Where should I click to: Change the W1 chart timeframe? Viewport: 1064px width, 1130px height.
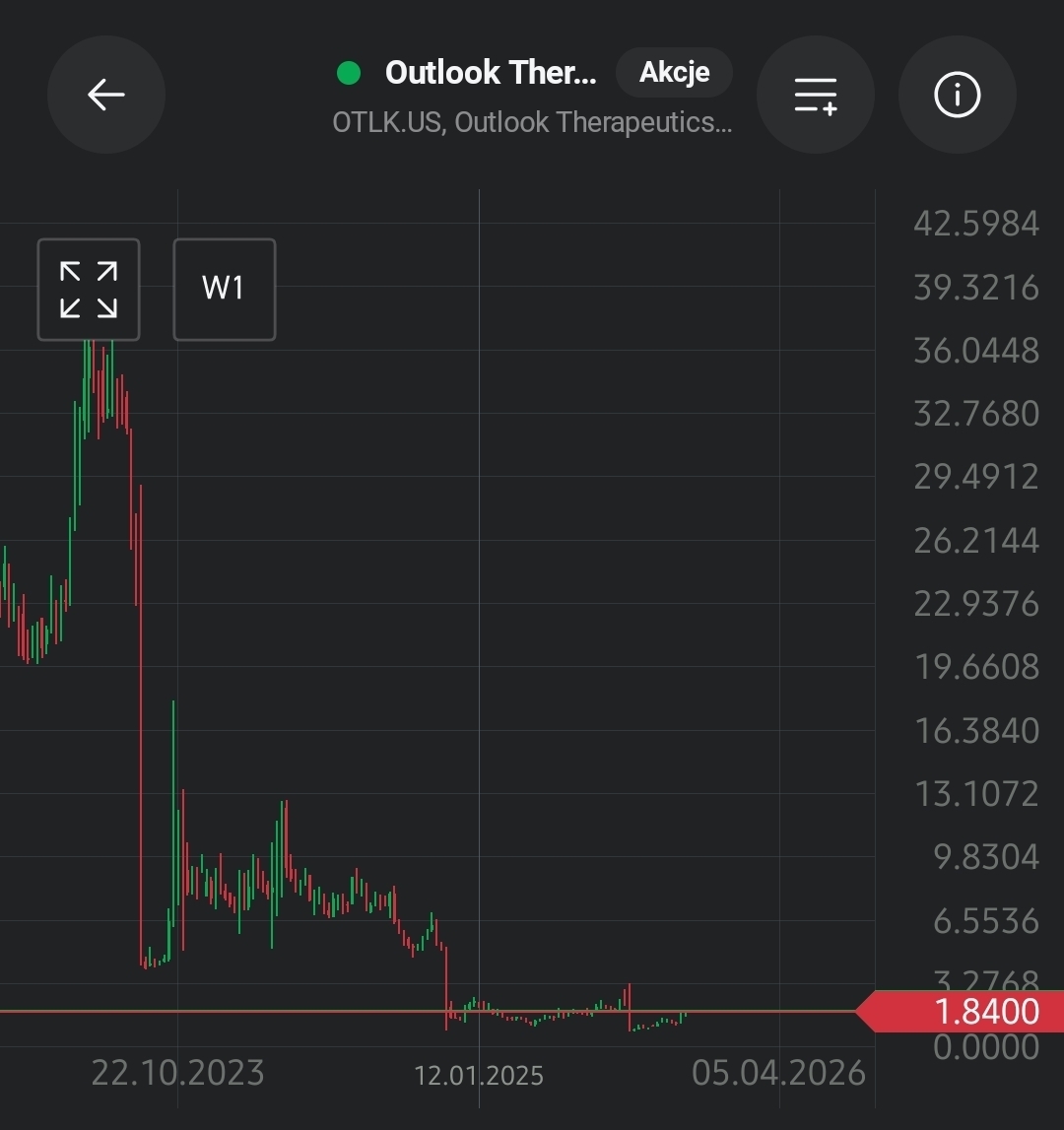pyautogui.click(x=224, y=290)
